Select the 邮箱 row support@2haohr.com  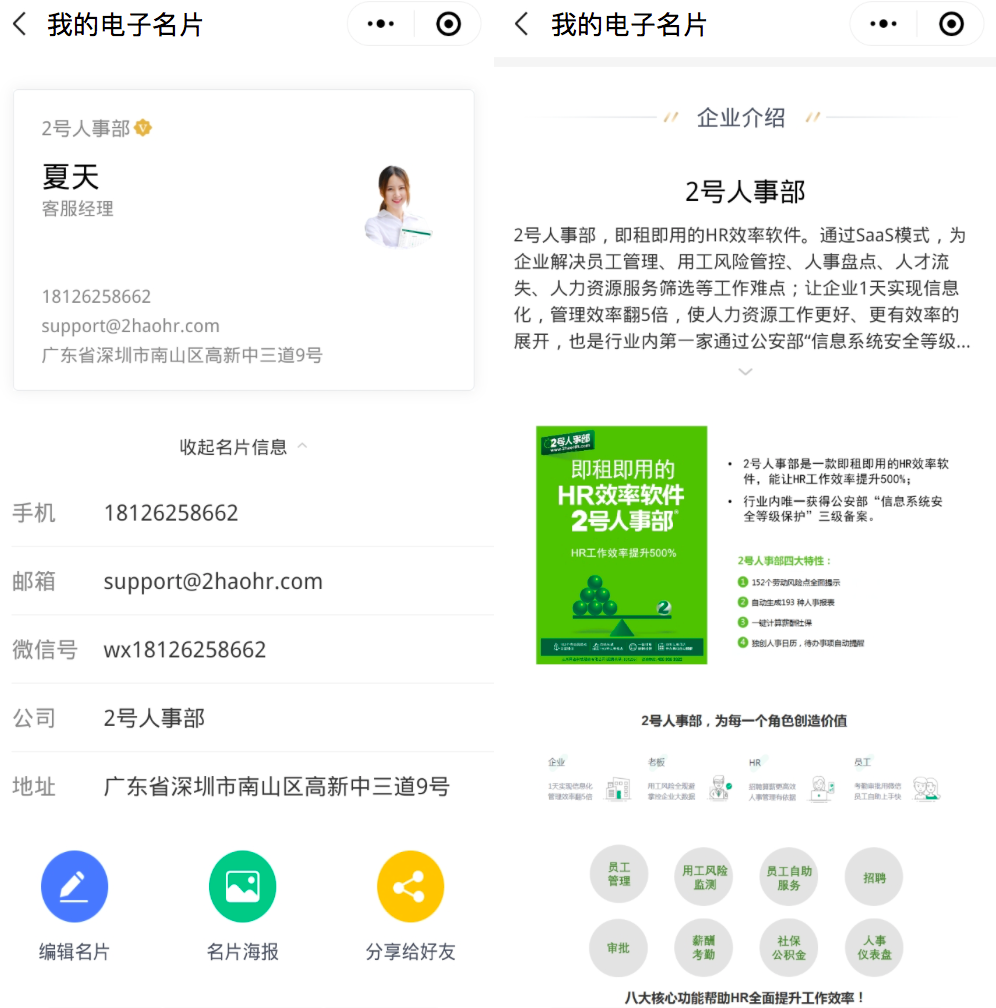click(x=252, y=581)
